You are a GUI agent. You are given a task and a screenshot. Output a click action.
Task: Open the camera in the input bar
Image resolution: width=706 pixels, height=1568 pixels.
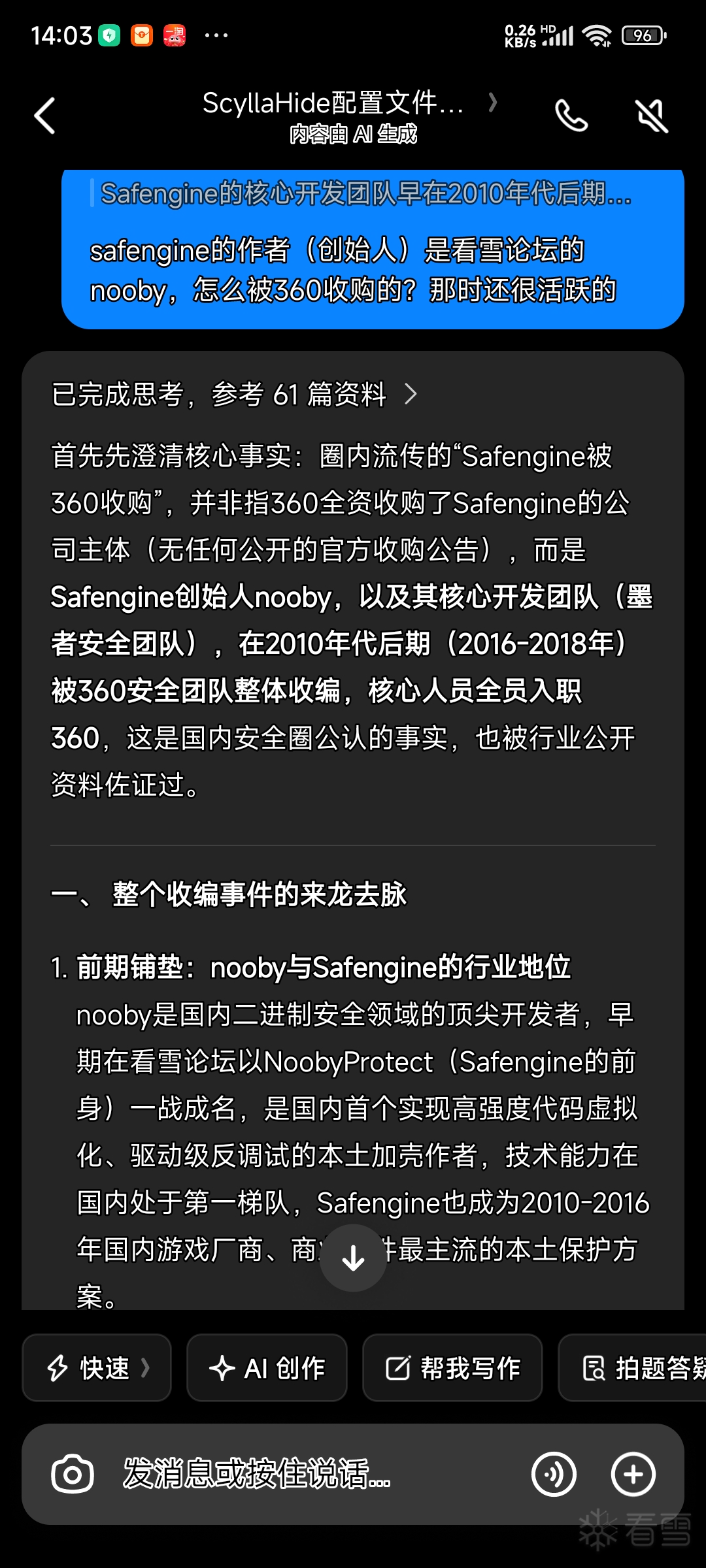(x=73, y=1474)
